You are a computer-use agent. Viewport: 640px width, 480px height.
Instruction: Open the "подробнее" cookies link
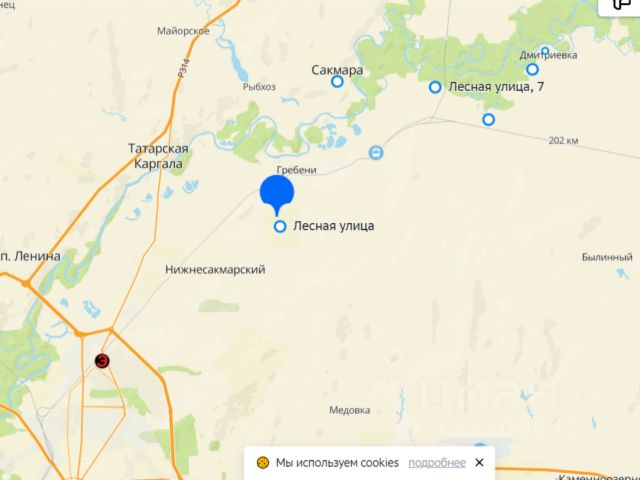[x=436, y=462]
